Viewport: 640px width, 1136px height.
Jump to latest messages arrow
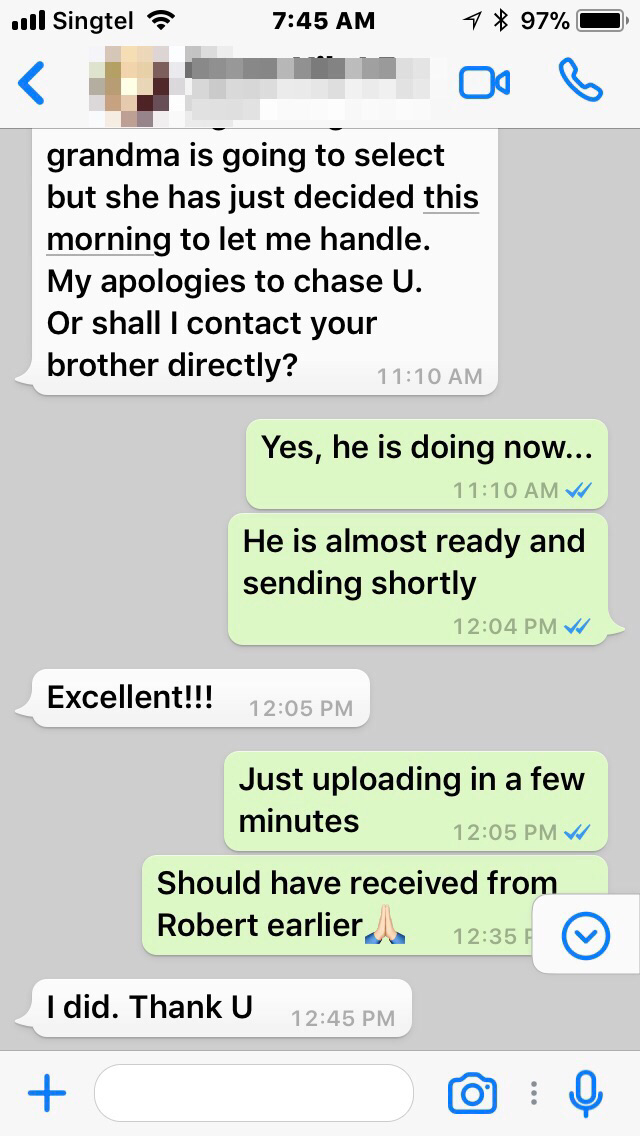point(585,937)
